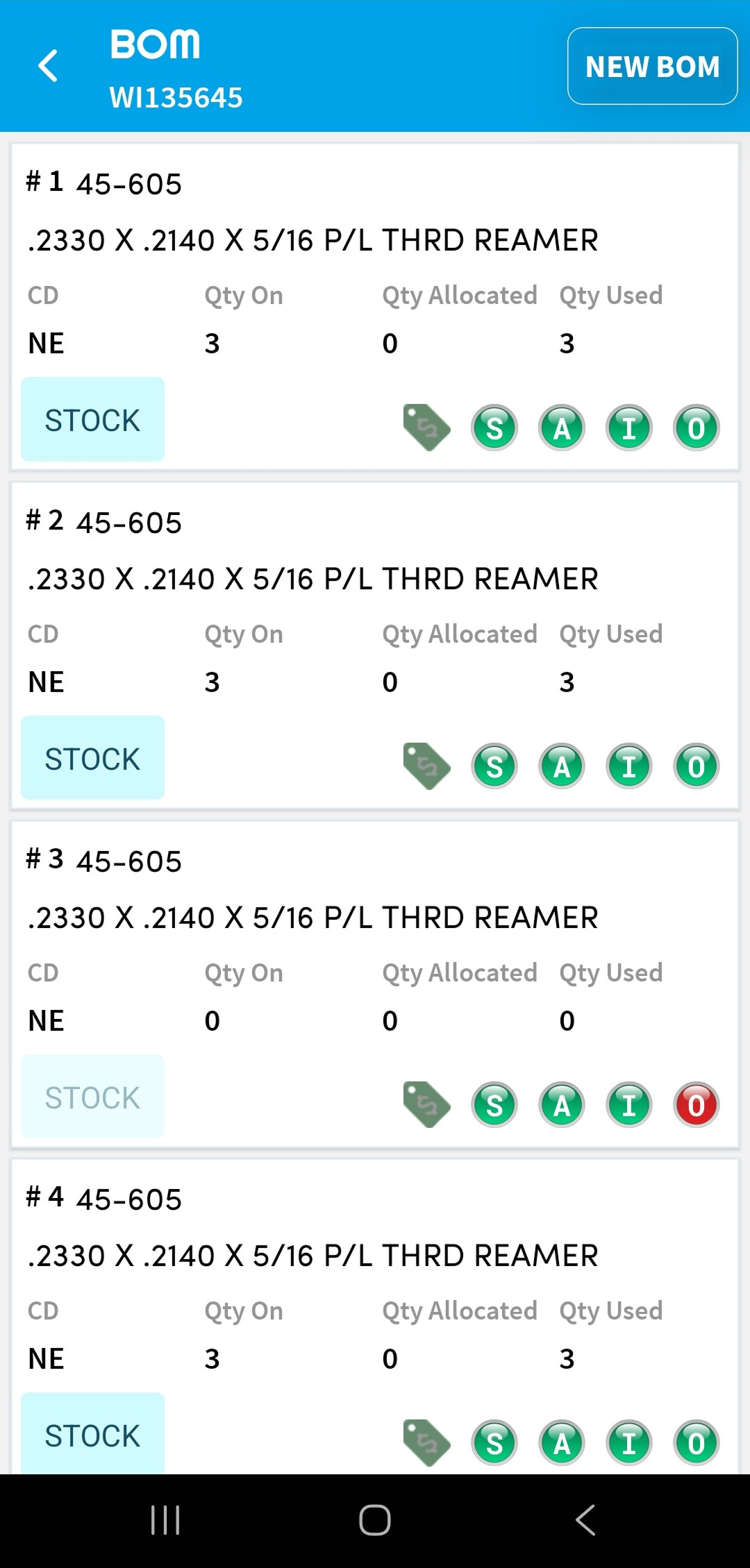Image resolution: width=750 pixels, height=1568 pixels.
Task: Tap the A status icon on item #1
Action: click(x=562, y=428)
